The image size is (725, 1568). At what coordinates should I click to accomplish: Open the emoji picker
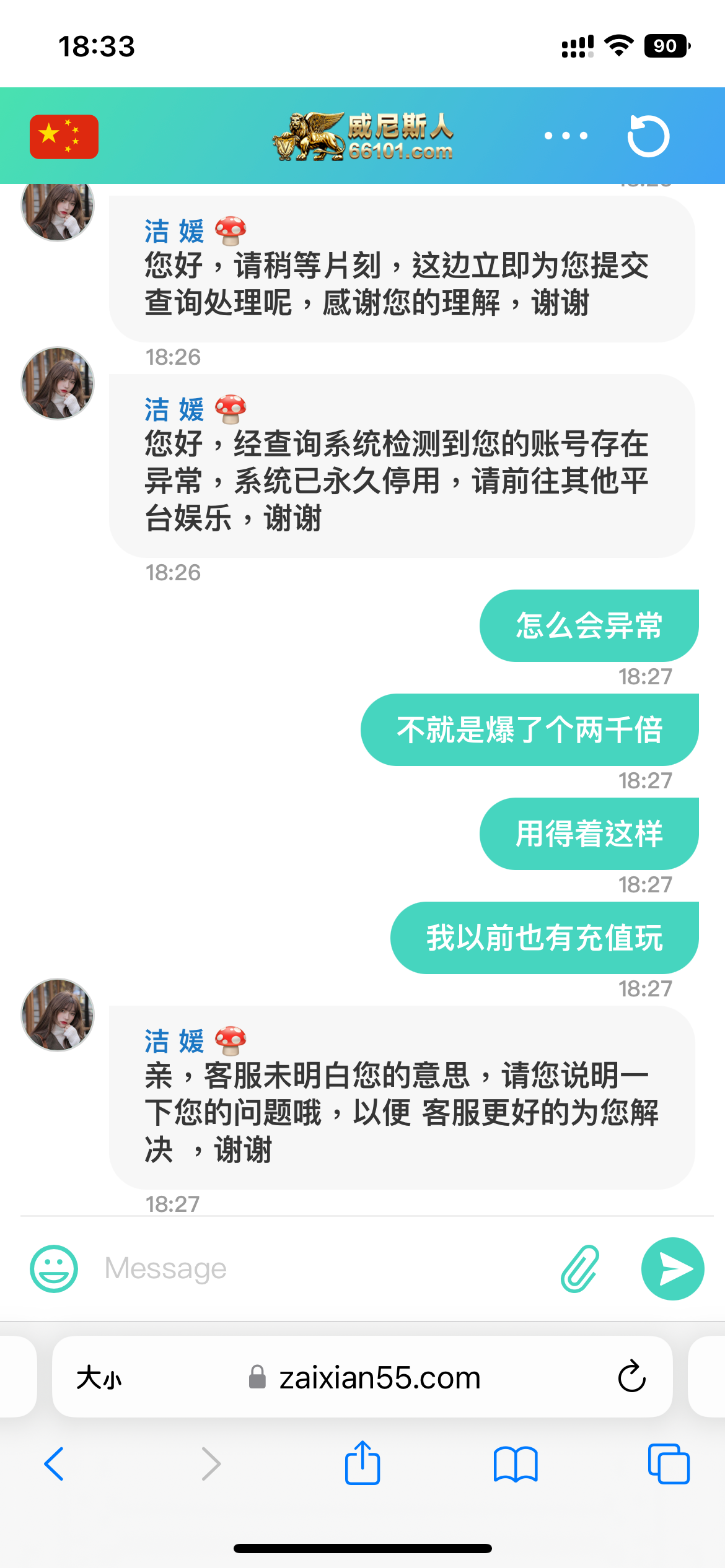[x=54, y=1268]
